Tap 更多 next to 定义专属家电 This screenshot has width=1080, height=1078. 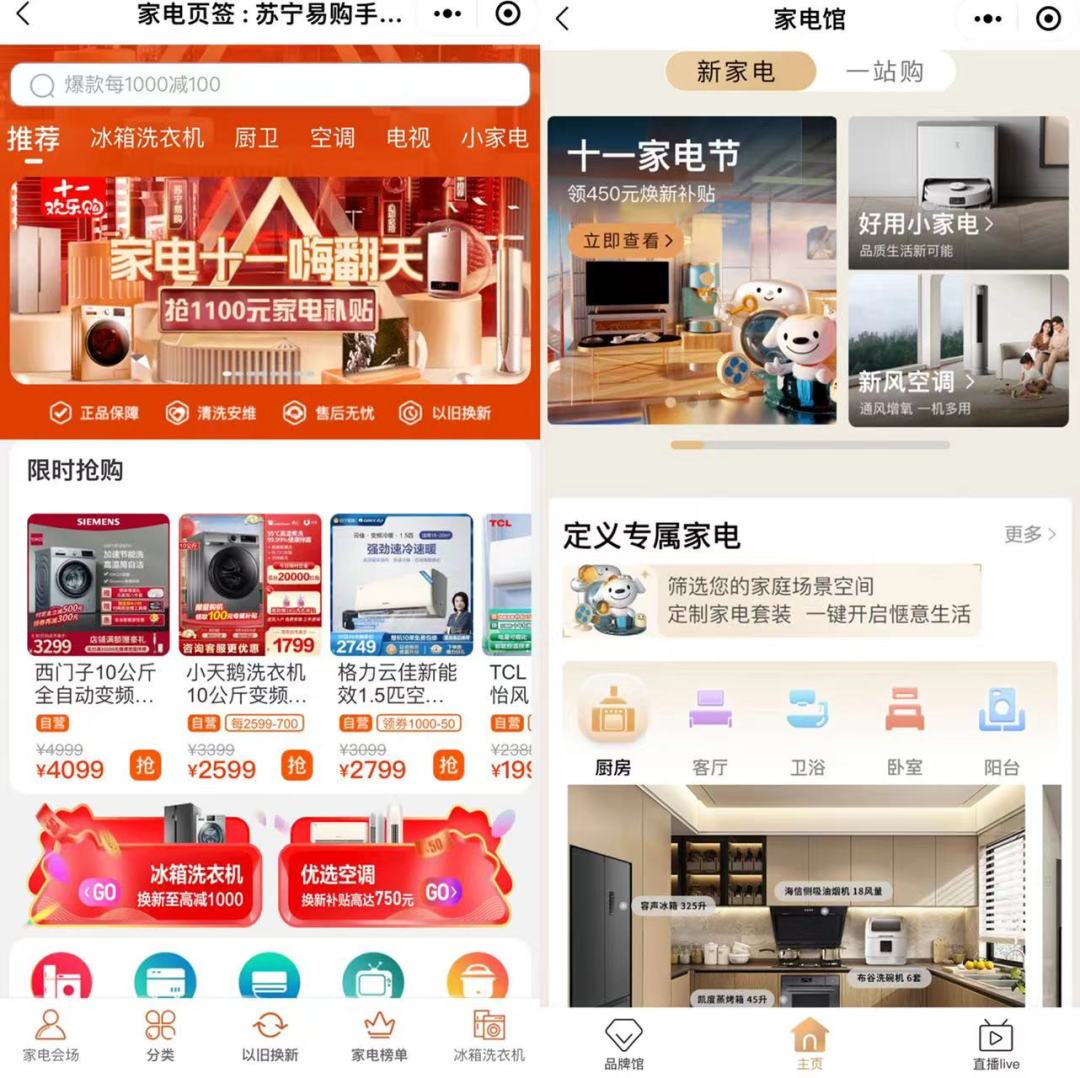(x=1029, y=534)
